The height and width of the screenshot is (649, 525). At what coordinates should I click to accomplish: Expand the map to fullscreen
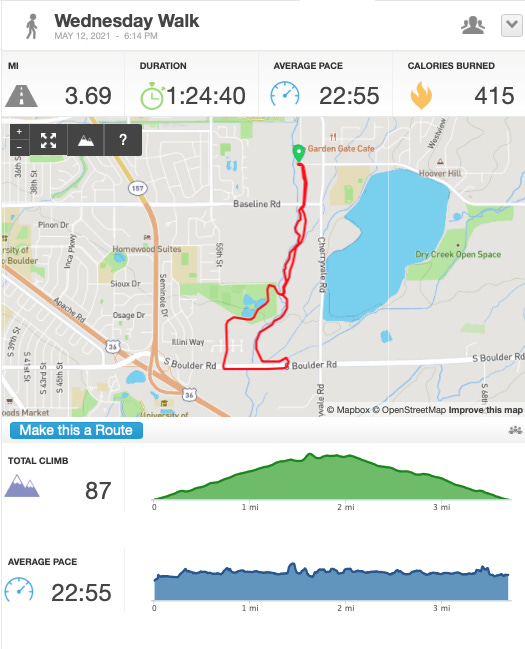point(48,140)
